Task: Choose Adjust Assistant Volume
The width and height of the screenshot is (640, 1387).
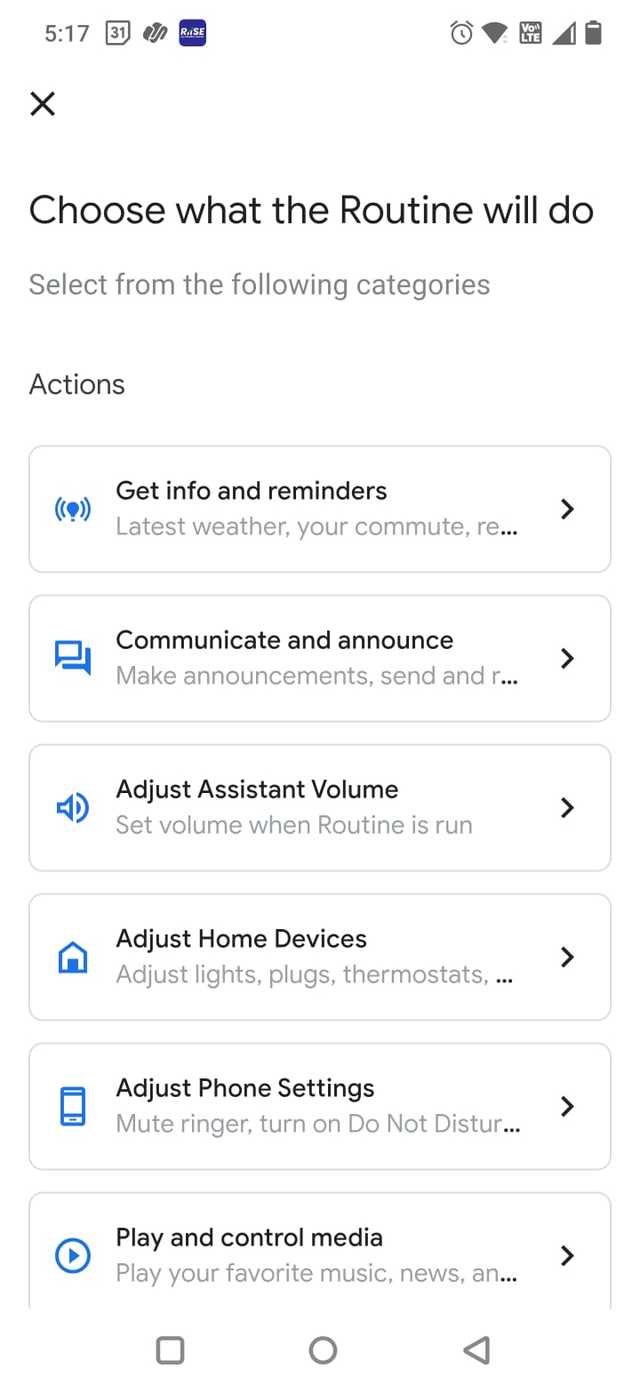Action: click(x=319, y=807)
